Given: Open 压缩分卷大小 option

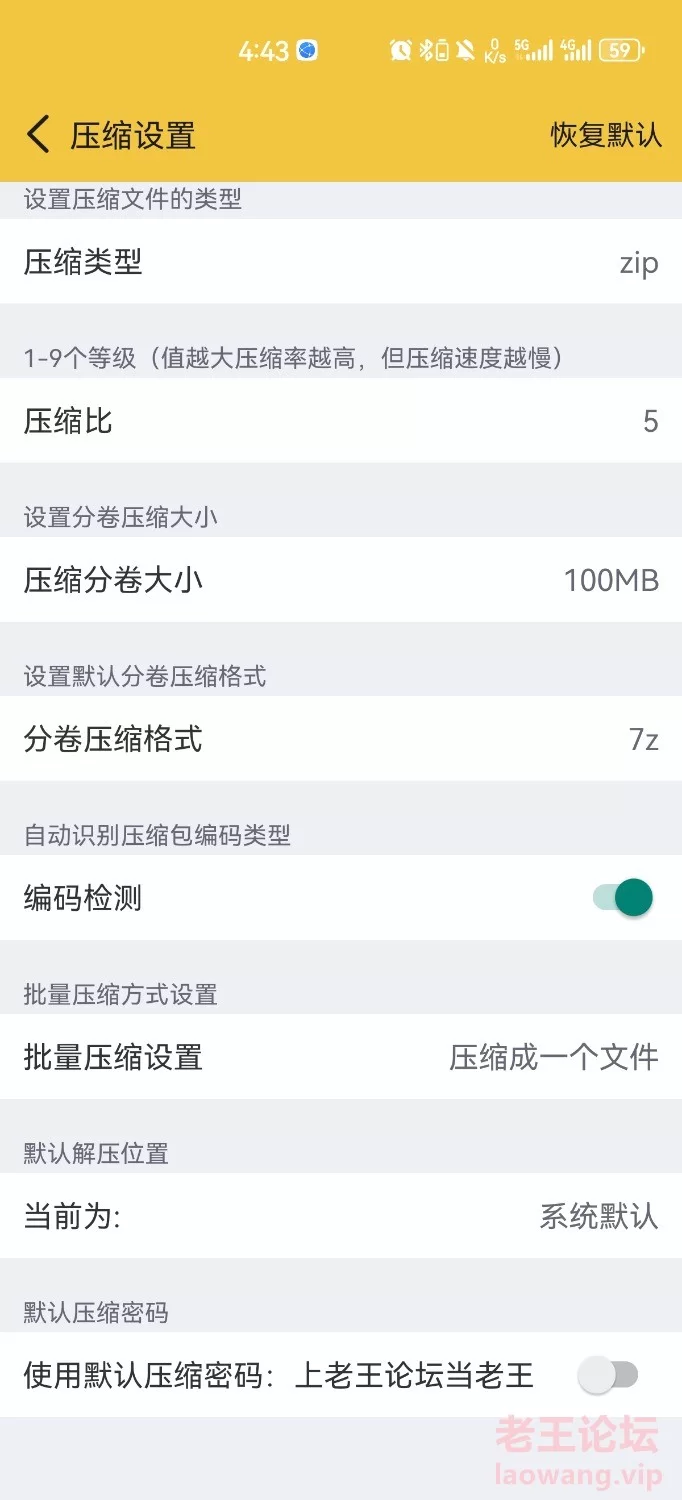Looking at the screenshot, I should (341, 580).
